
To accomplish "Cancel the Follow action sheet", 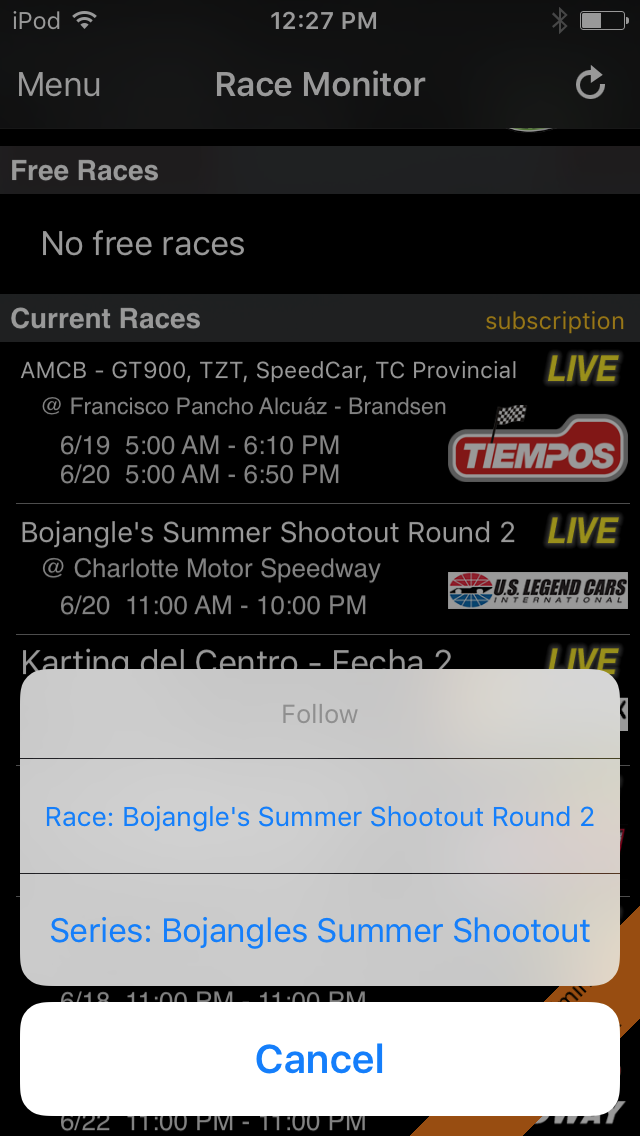I will tap(320, 1059).
